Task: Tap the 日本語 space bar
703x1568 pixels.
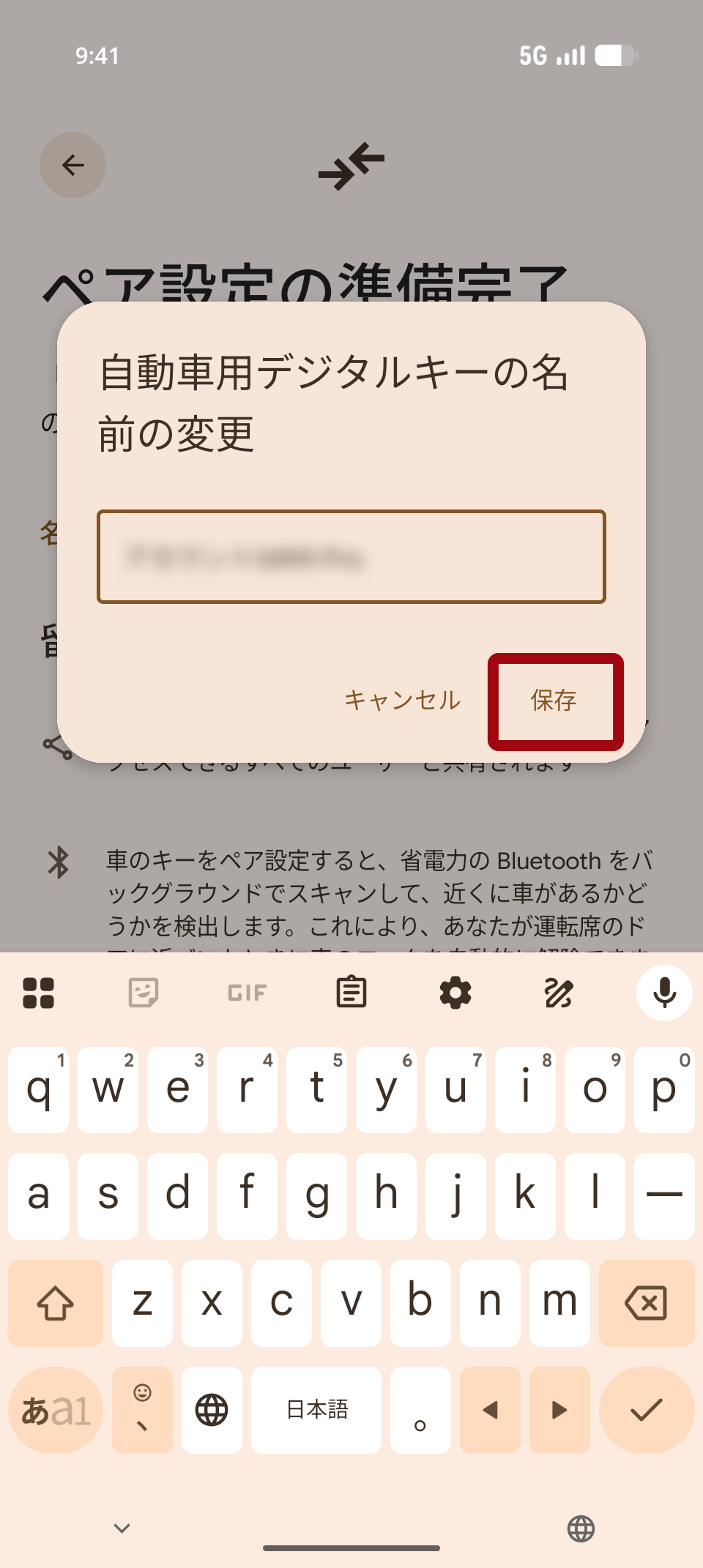Action: [316, 1410]
